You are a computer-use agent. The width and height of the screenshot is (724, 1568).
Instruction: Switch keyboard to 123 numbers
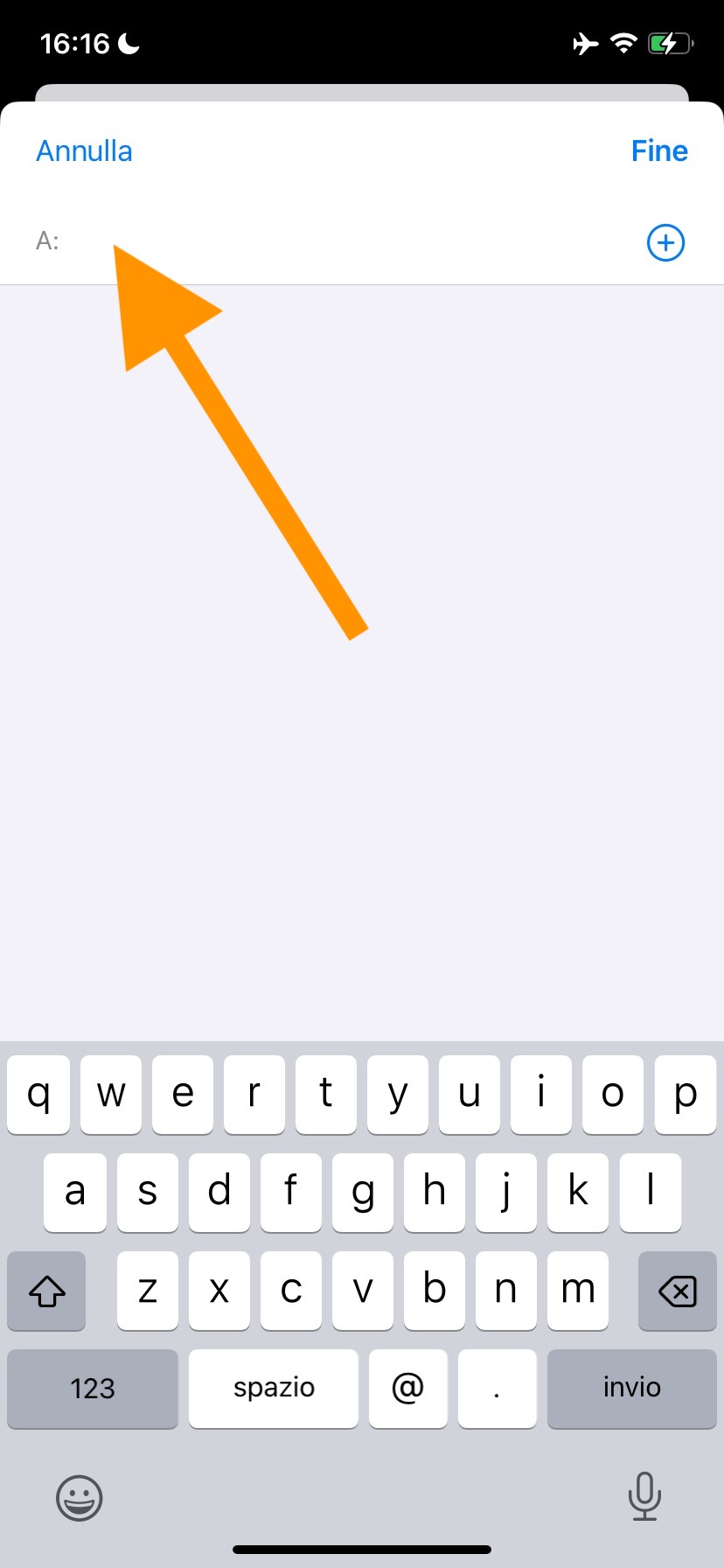[x=93, y=1388]
